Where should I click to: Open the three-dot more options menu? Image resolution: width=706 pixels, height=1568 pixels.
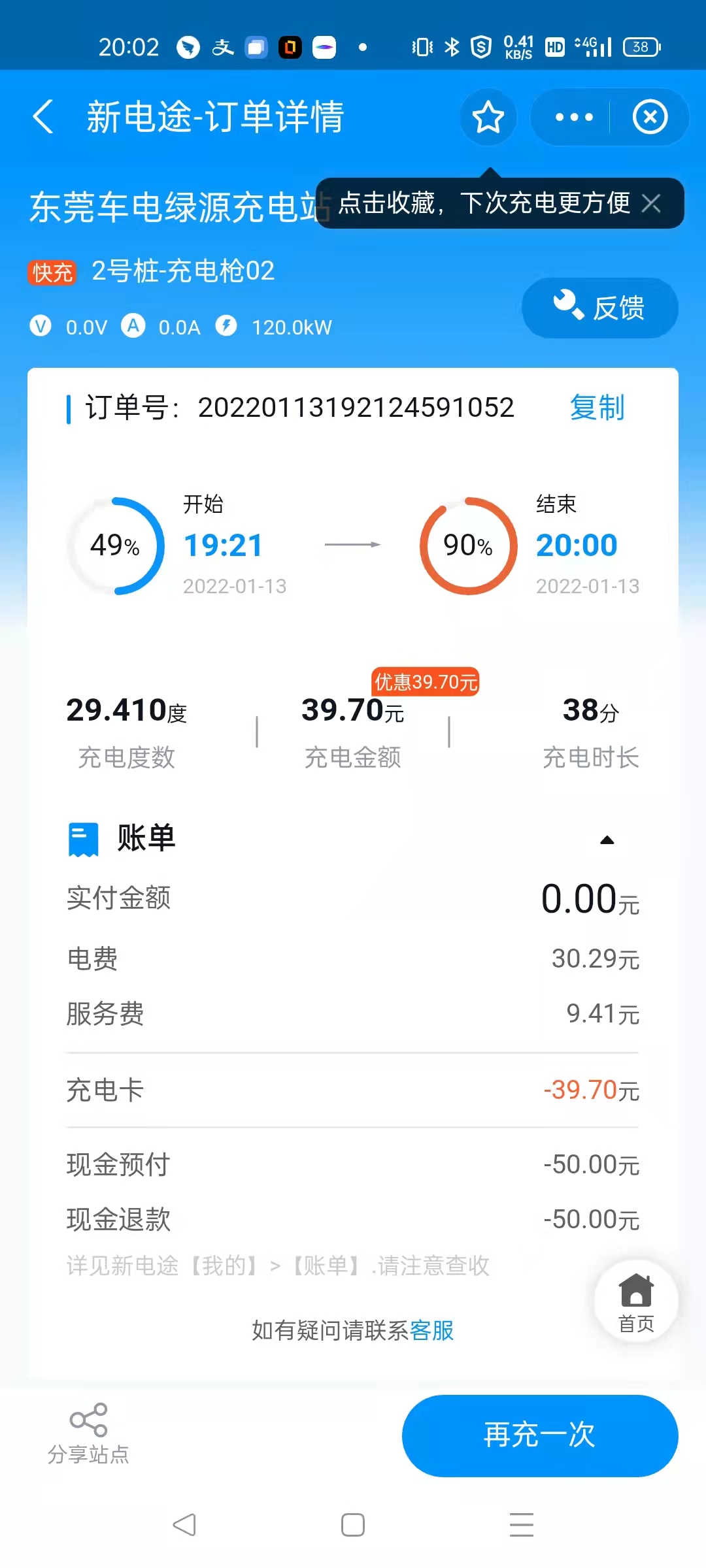pyautogui.click(x=573, y=117)
